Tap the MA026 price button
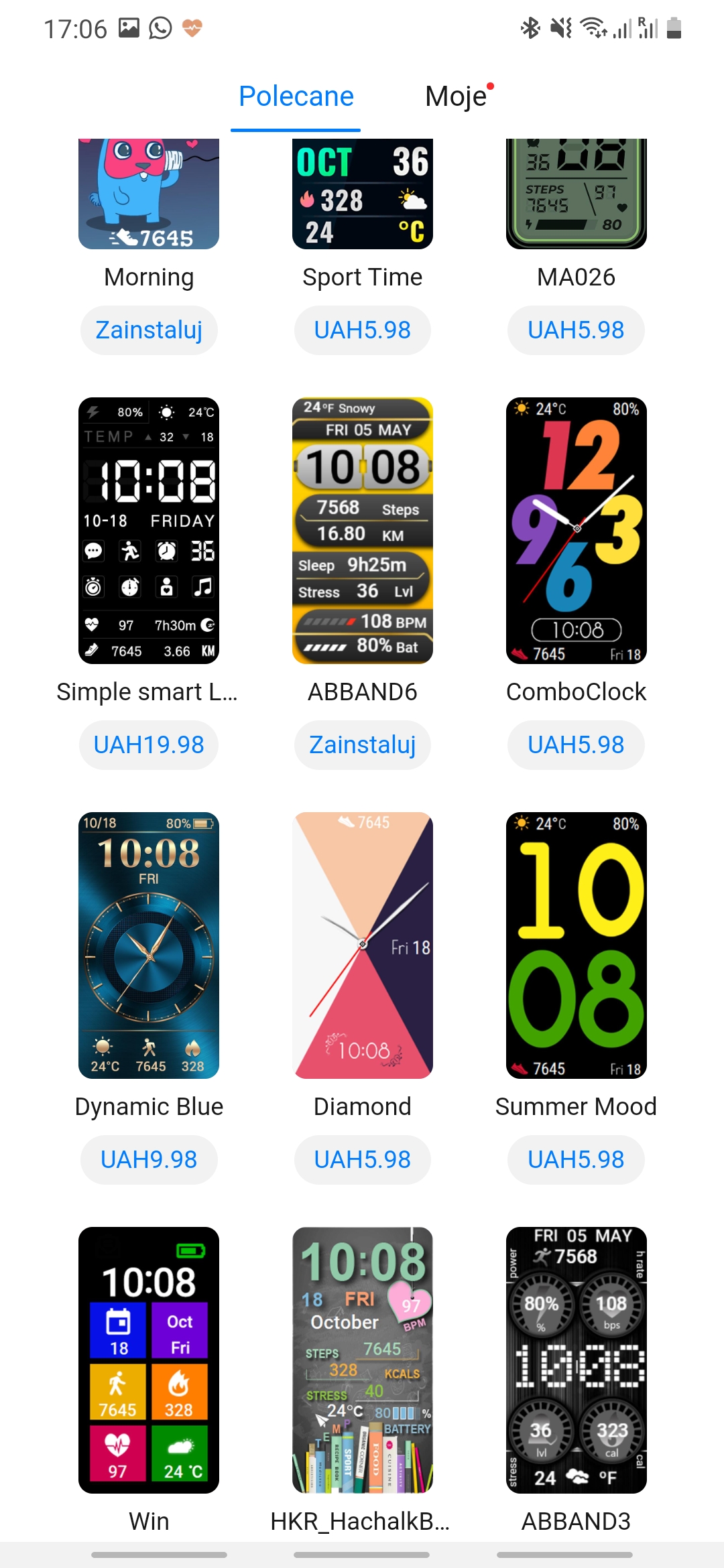 tap(576, 330)
